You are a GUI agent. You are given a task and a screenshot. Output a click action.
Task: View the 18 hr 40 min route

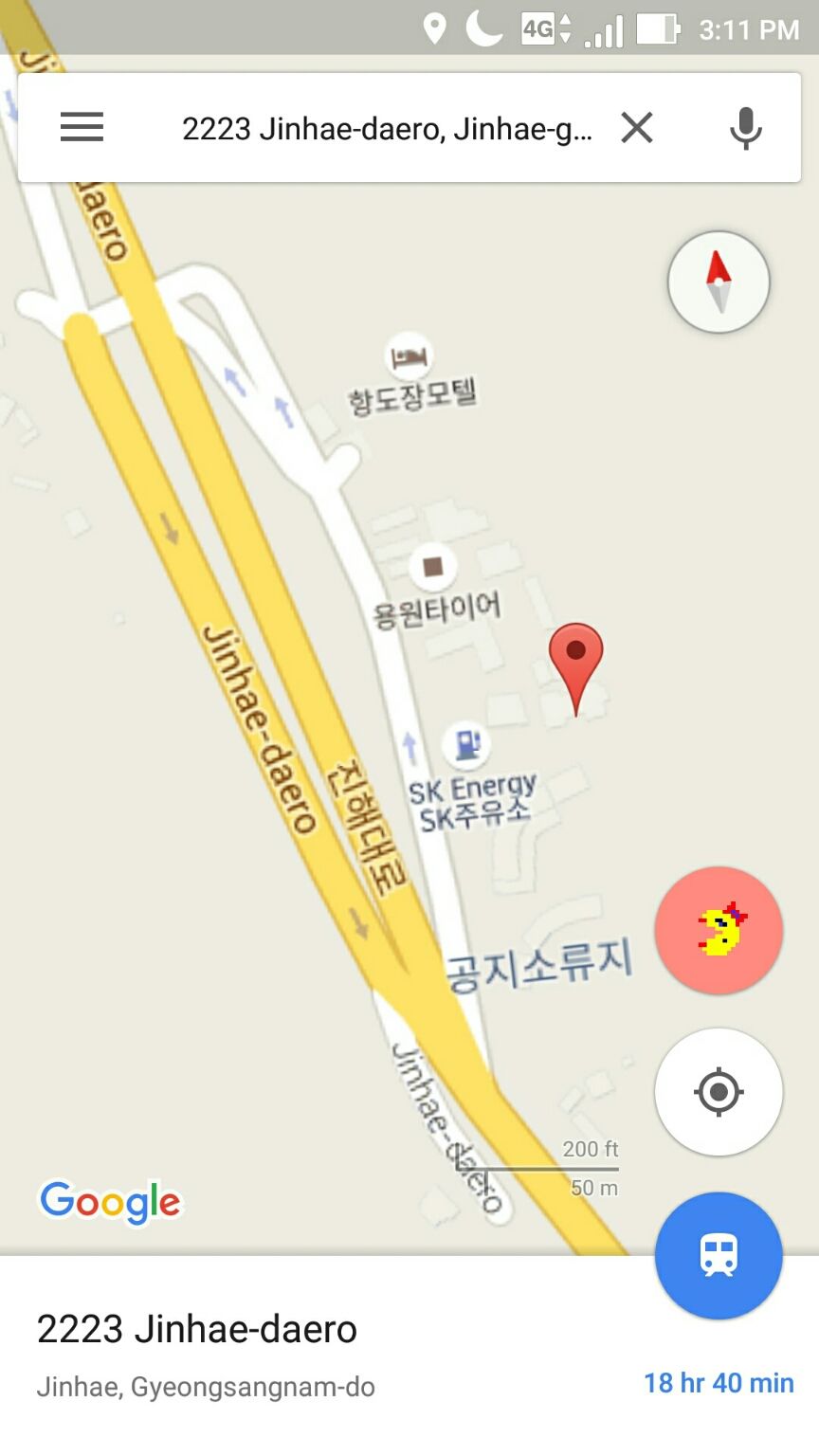click(x=719, y=1383)
